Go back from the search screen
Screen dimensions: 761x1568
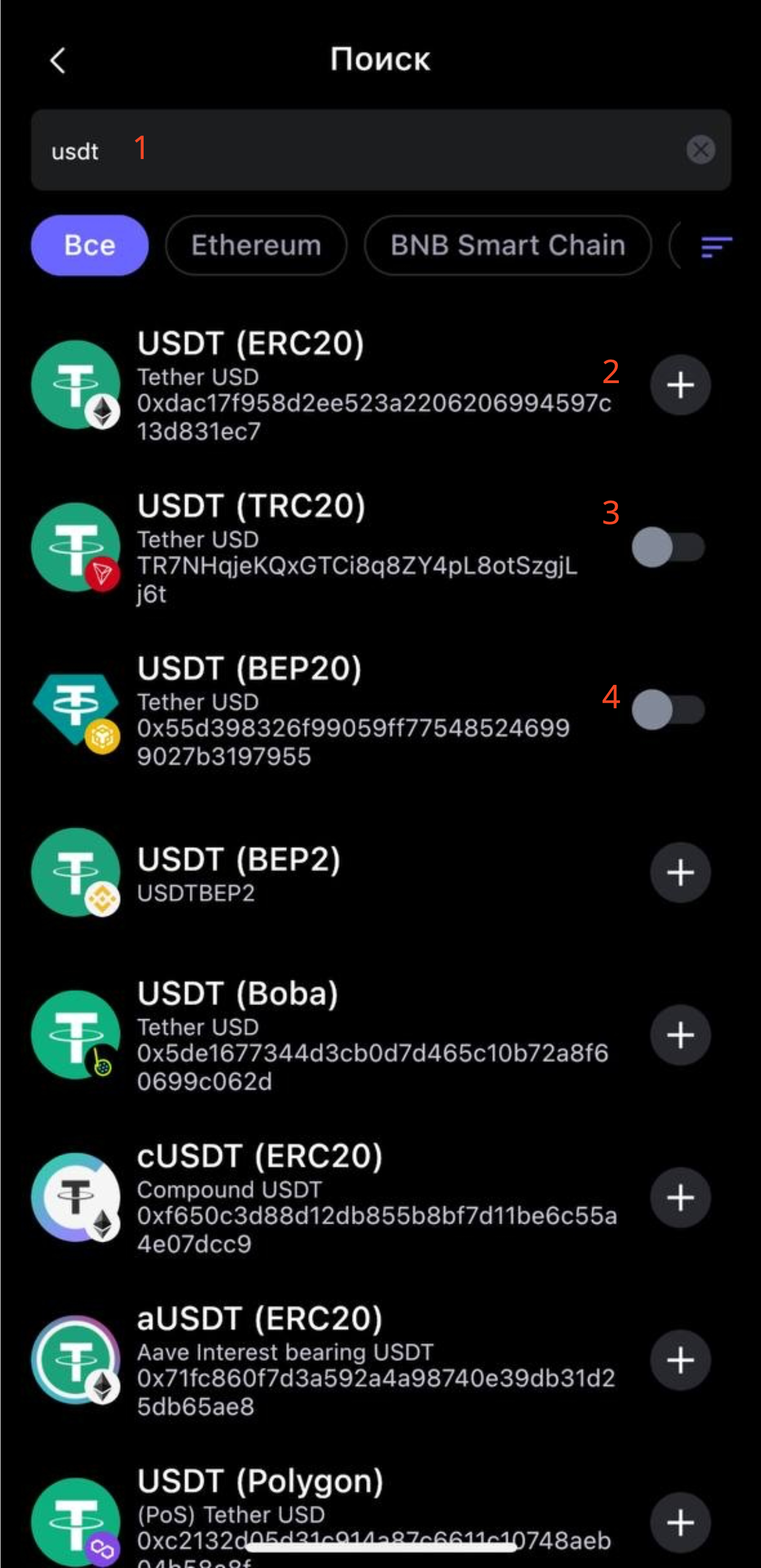point(58,60)
